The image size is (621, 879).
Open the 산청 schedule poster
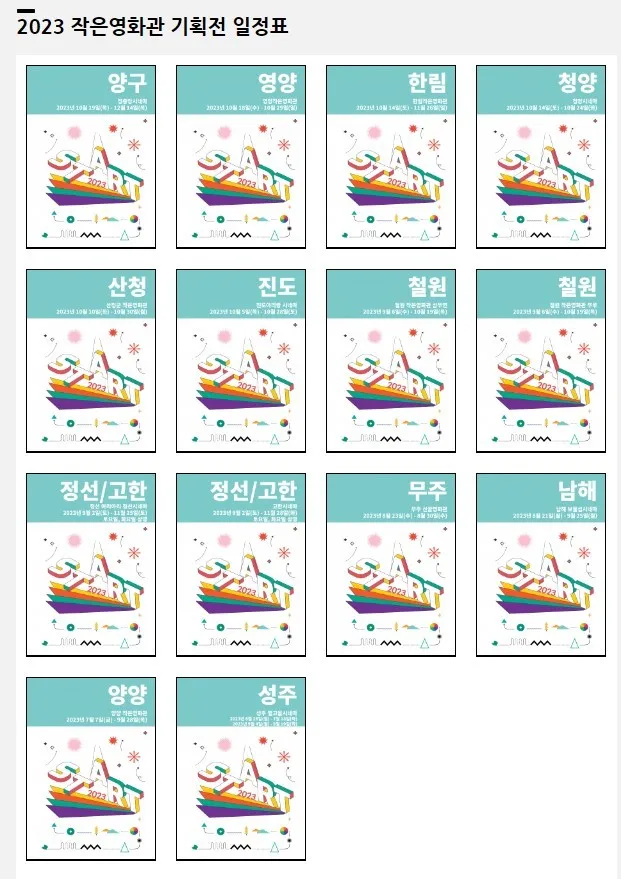(91, 361)
